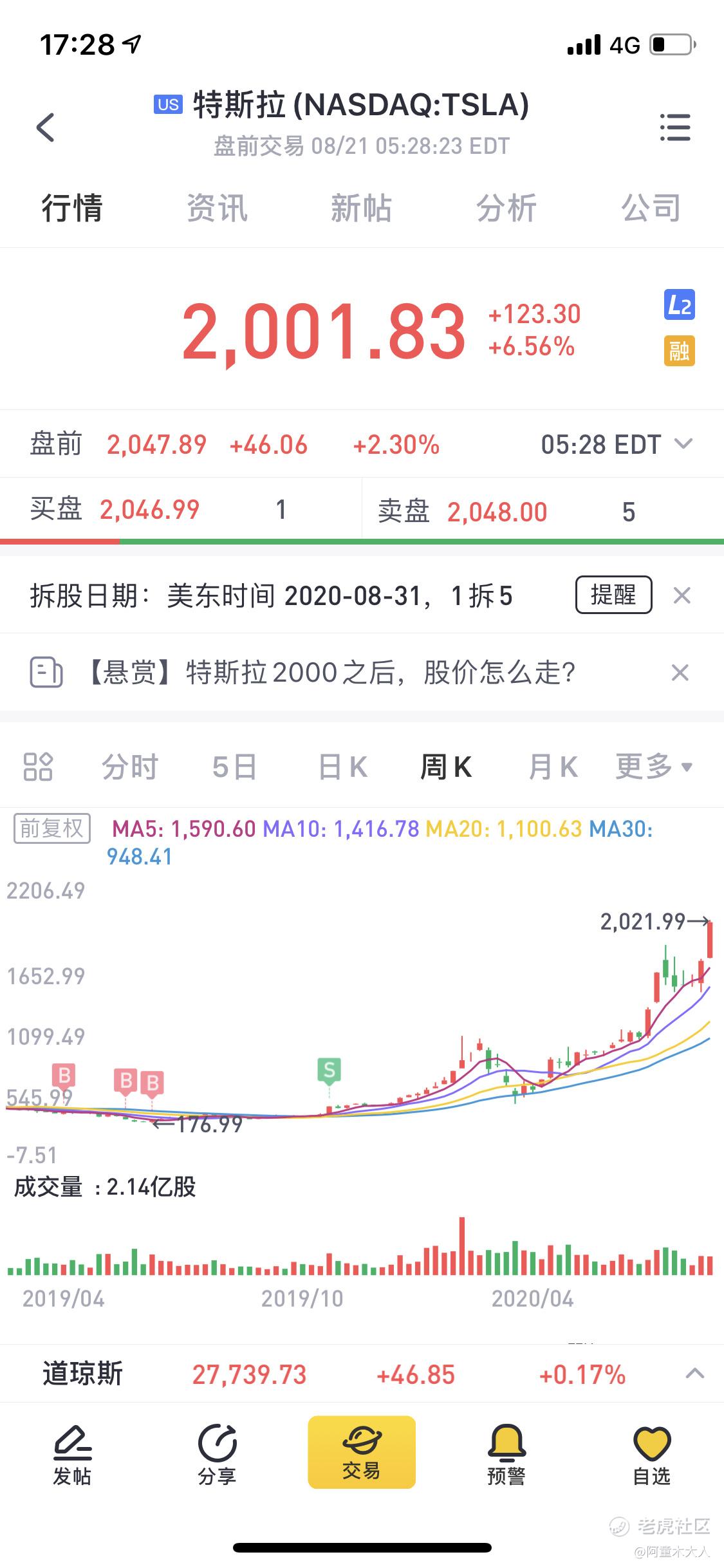Open the L2 quote badge
Screen dimensions: 724x1568
point(679,305)
